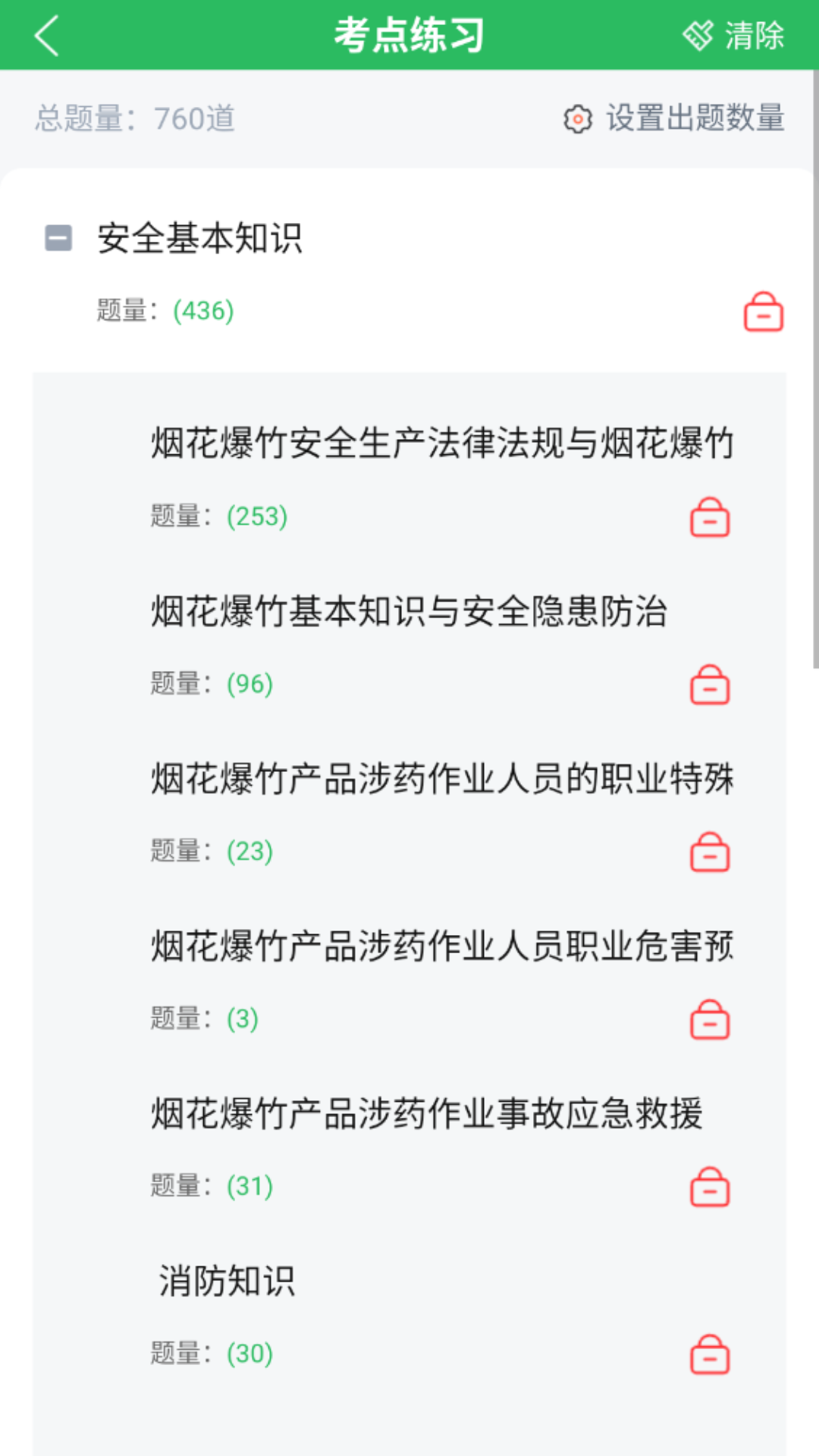
Task: Tap the lock icon next to 消防知识
Action: click(x=710, y=1354)
